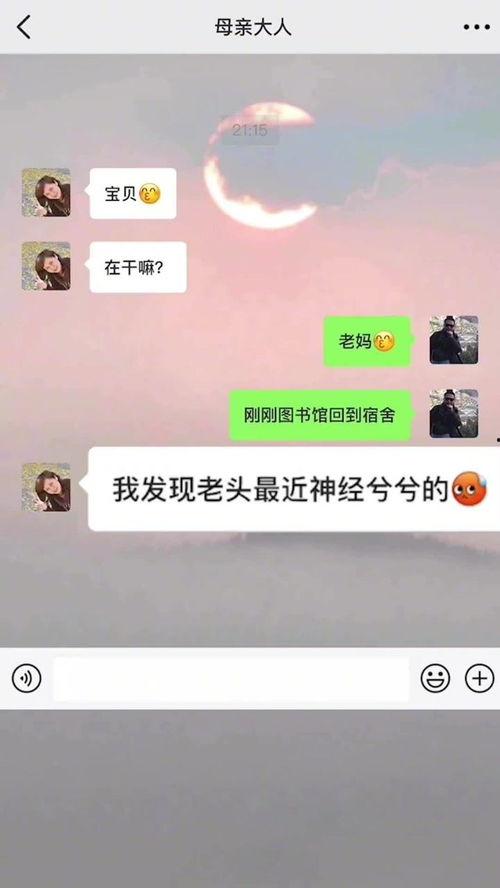Open the three-dot chat options menu

pos(476,27)
